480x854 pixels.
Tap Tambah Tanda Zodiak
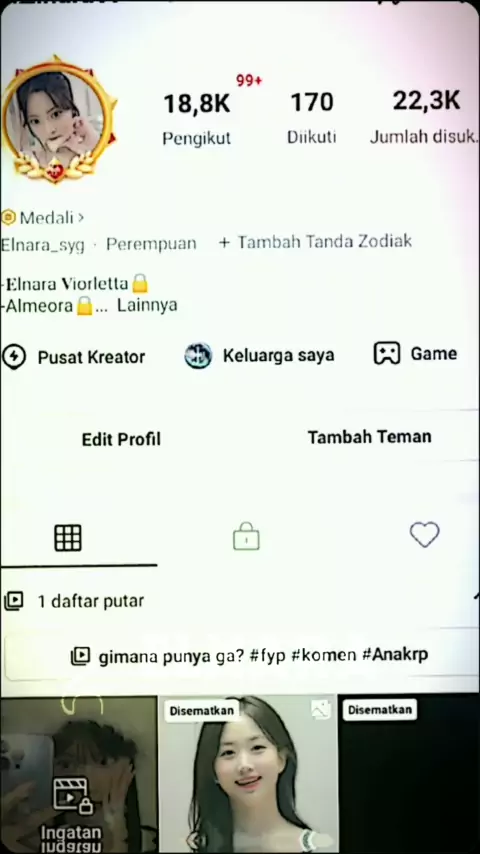[x=315, y=241]
